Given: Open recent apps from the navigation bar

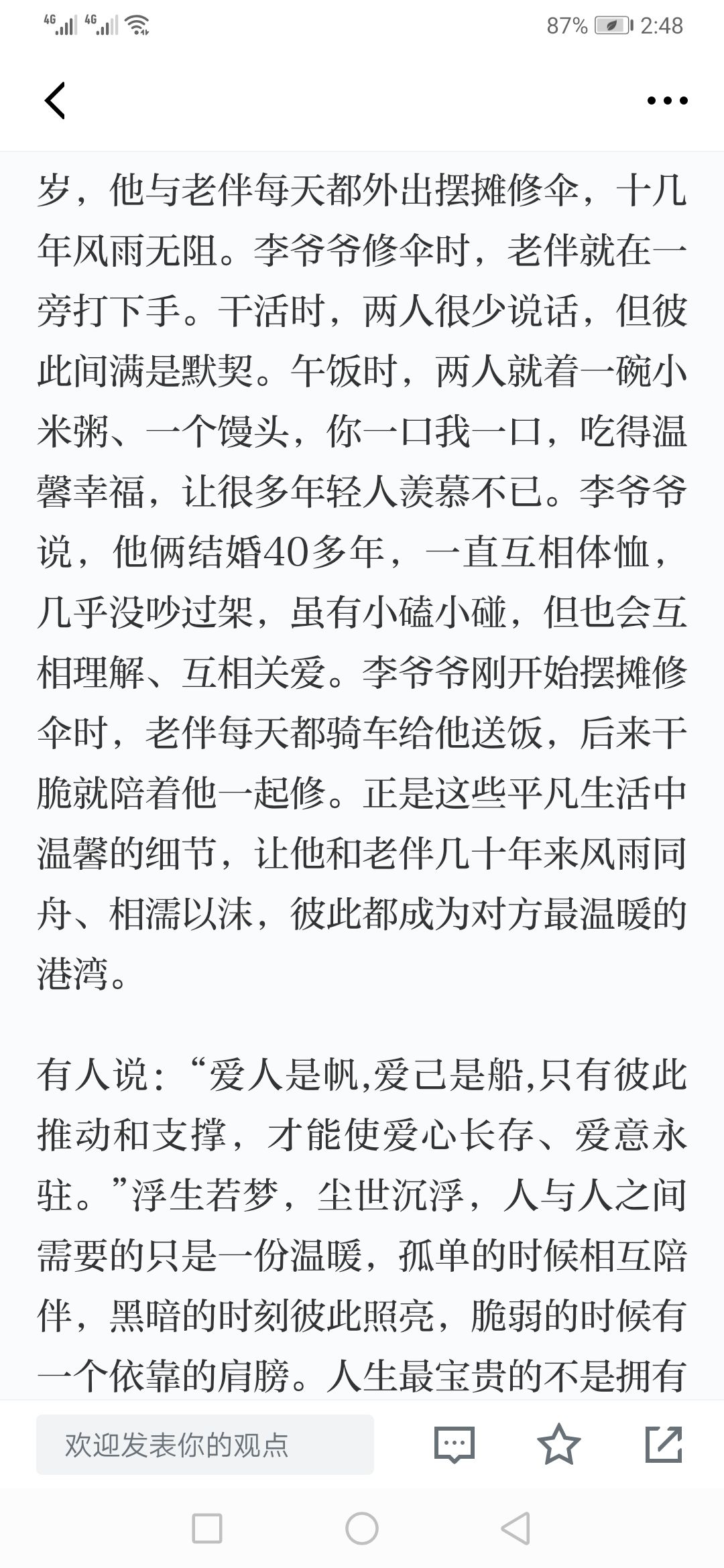Looking at the screenshot, I should click(207, 1528).
